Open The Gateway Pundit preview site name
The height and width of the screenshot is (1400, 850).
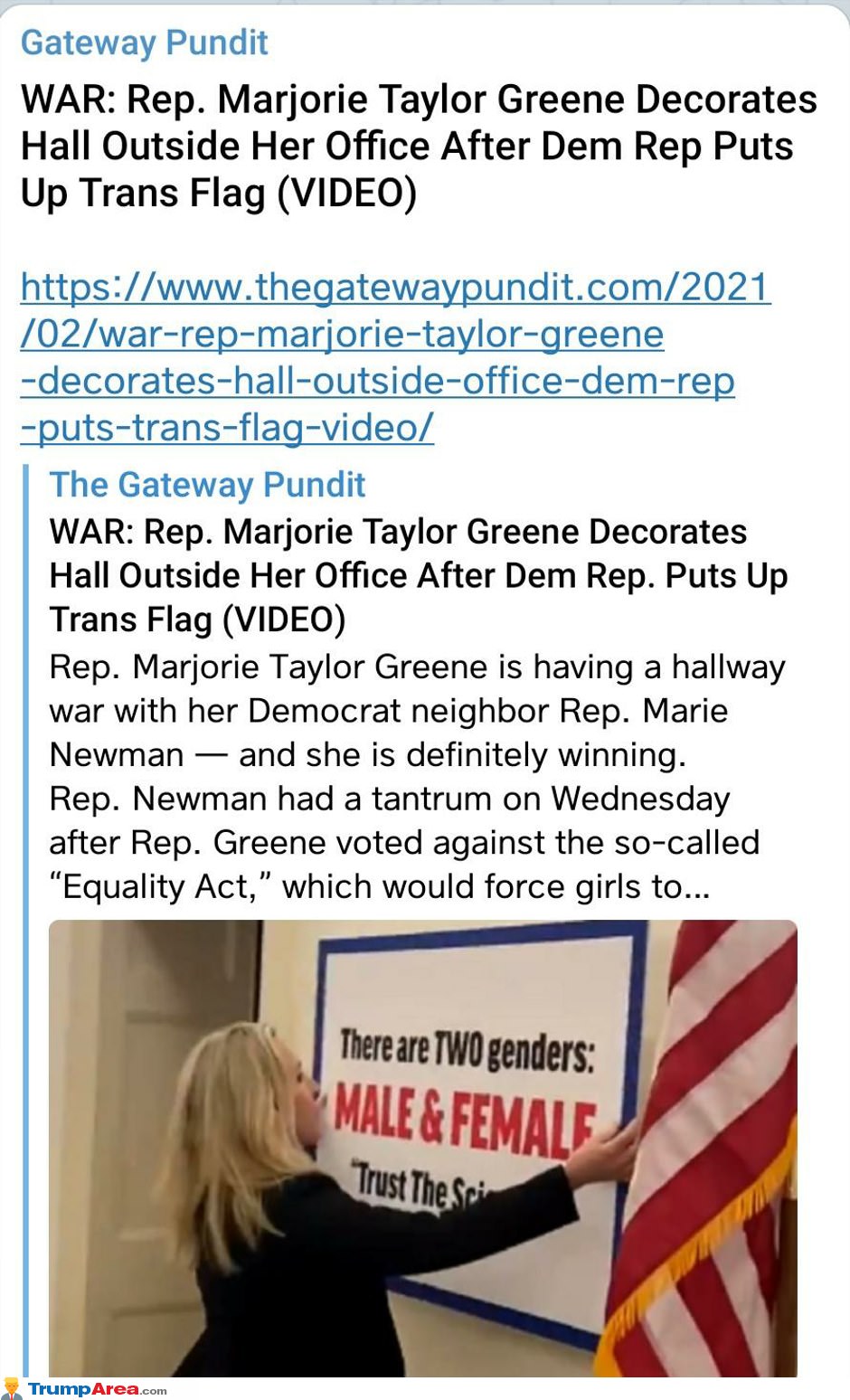click(207, 485)
